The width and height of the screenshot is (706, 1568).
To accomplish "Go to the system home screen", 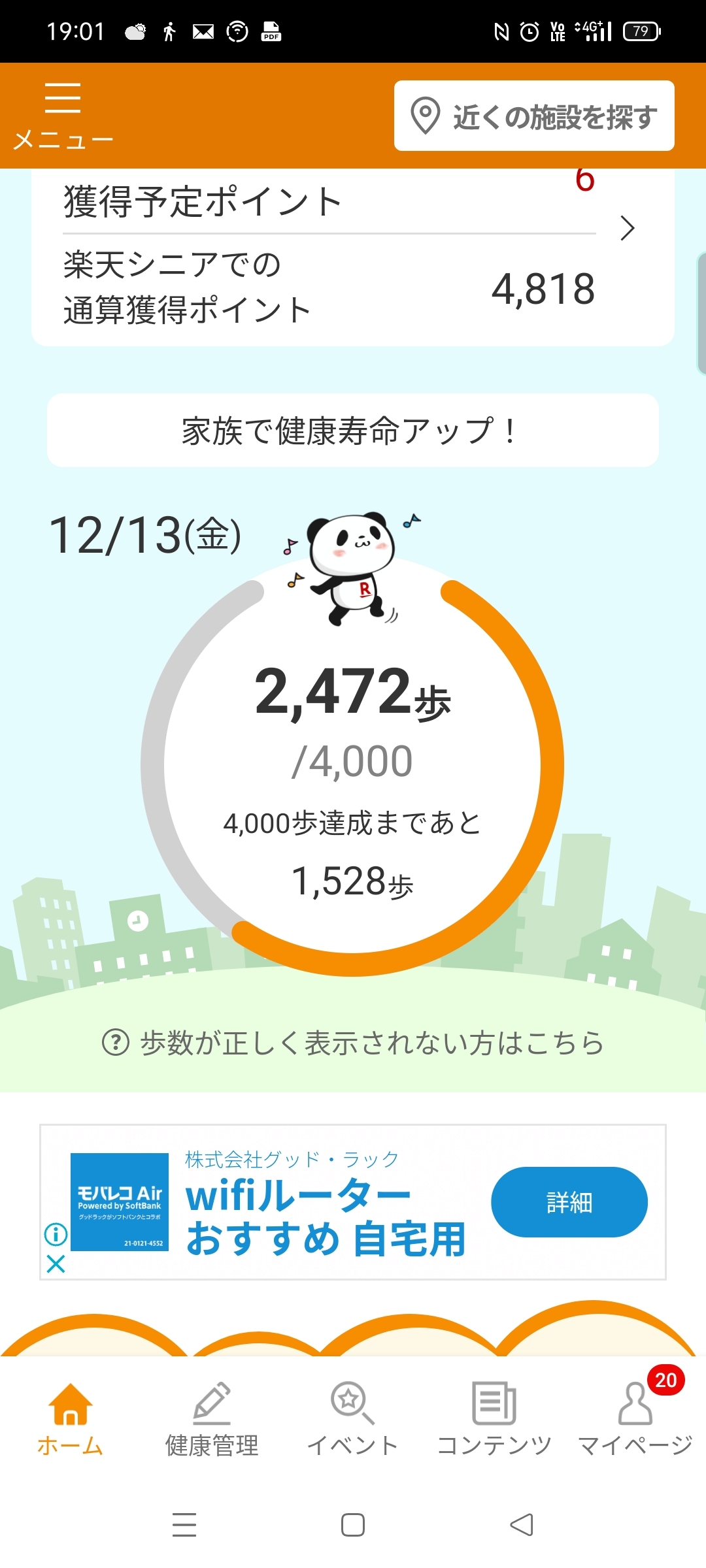I will tap(353, 1525).
